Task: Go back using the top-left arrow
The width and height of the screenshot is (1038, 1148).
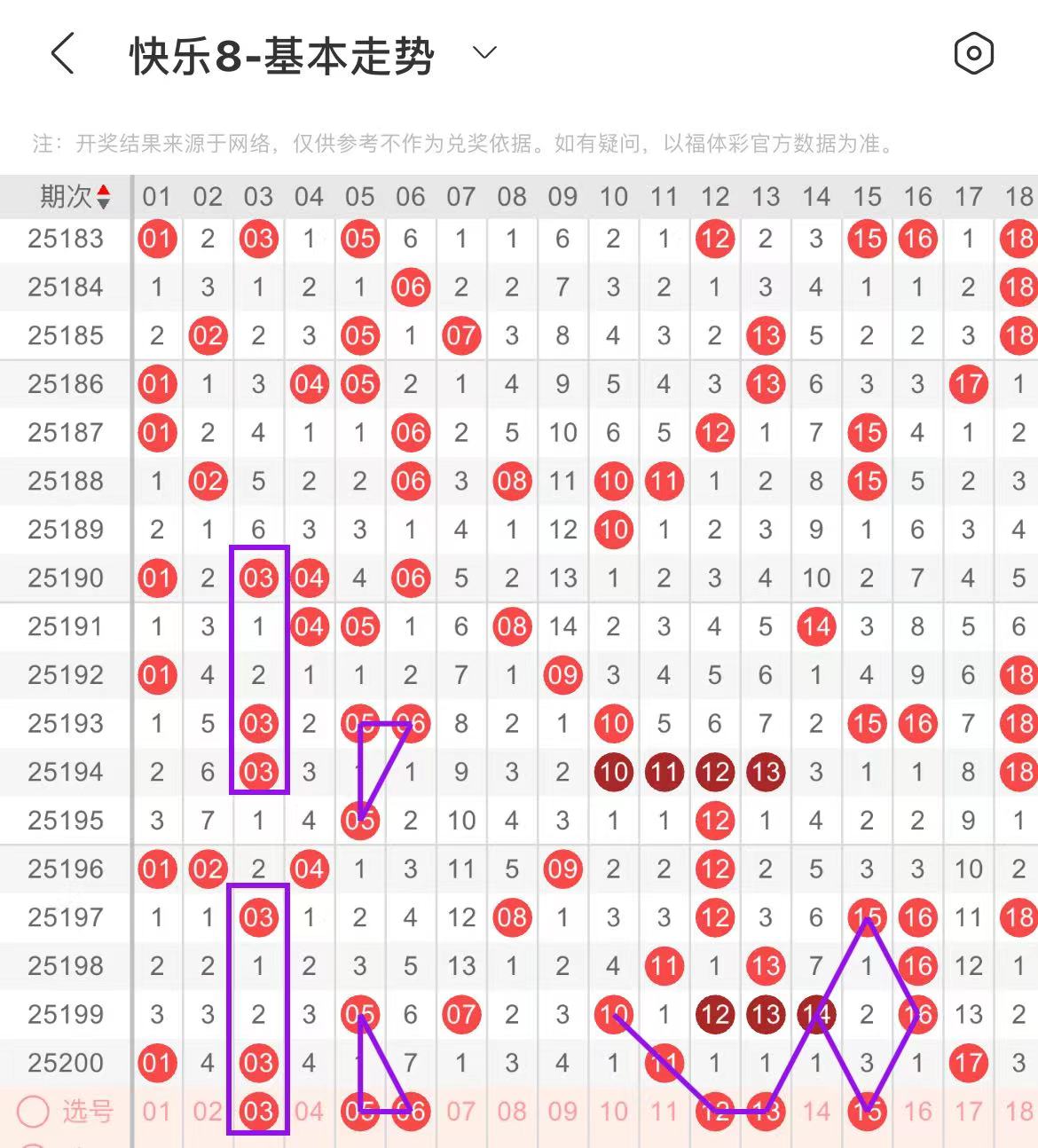Action: point(62,54)
